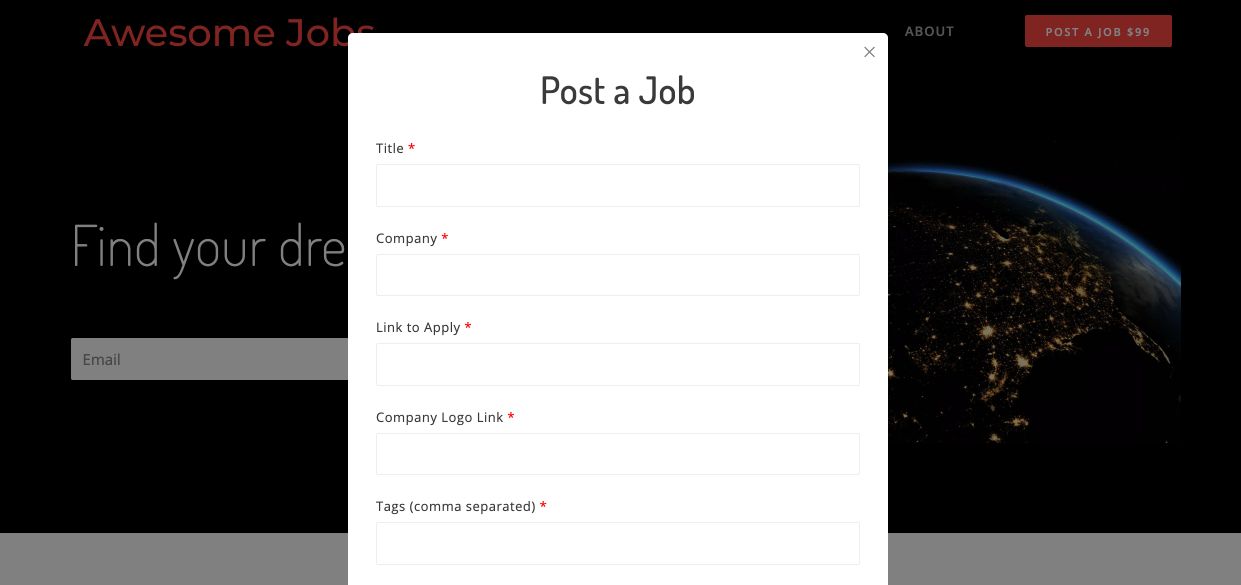Tap the Link to Apply field
This screenshot has height=585, width=1241.
617,365
